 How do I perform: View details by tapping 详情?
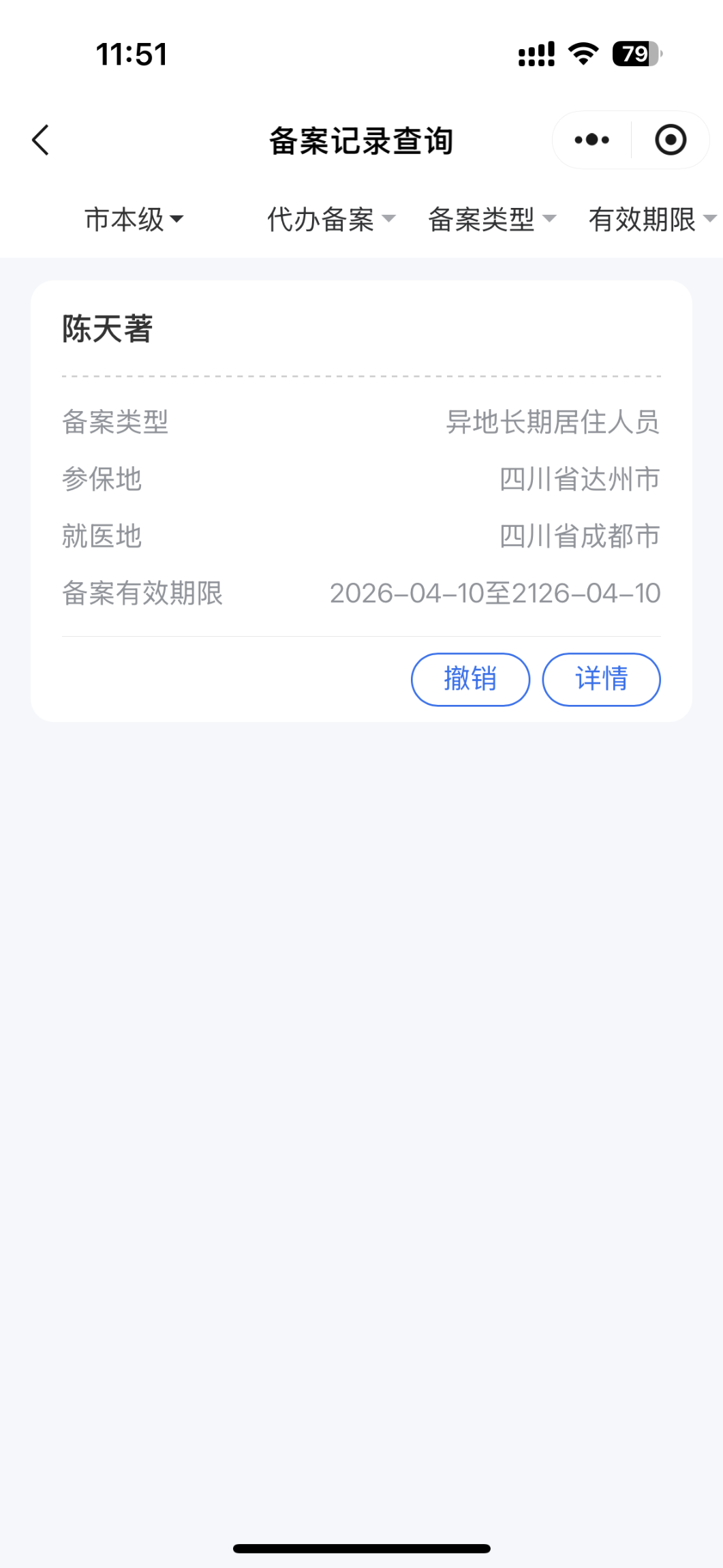[x=602, y=679]
